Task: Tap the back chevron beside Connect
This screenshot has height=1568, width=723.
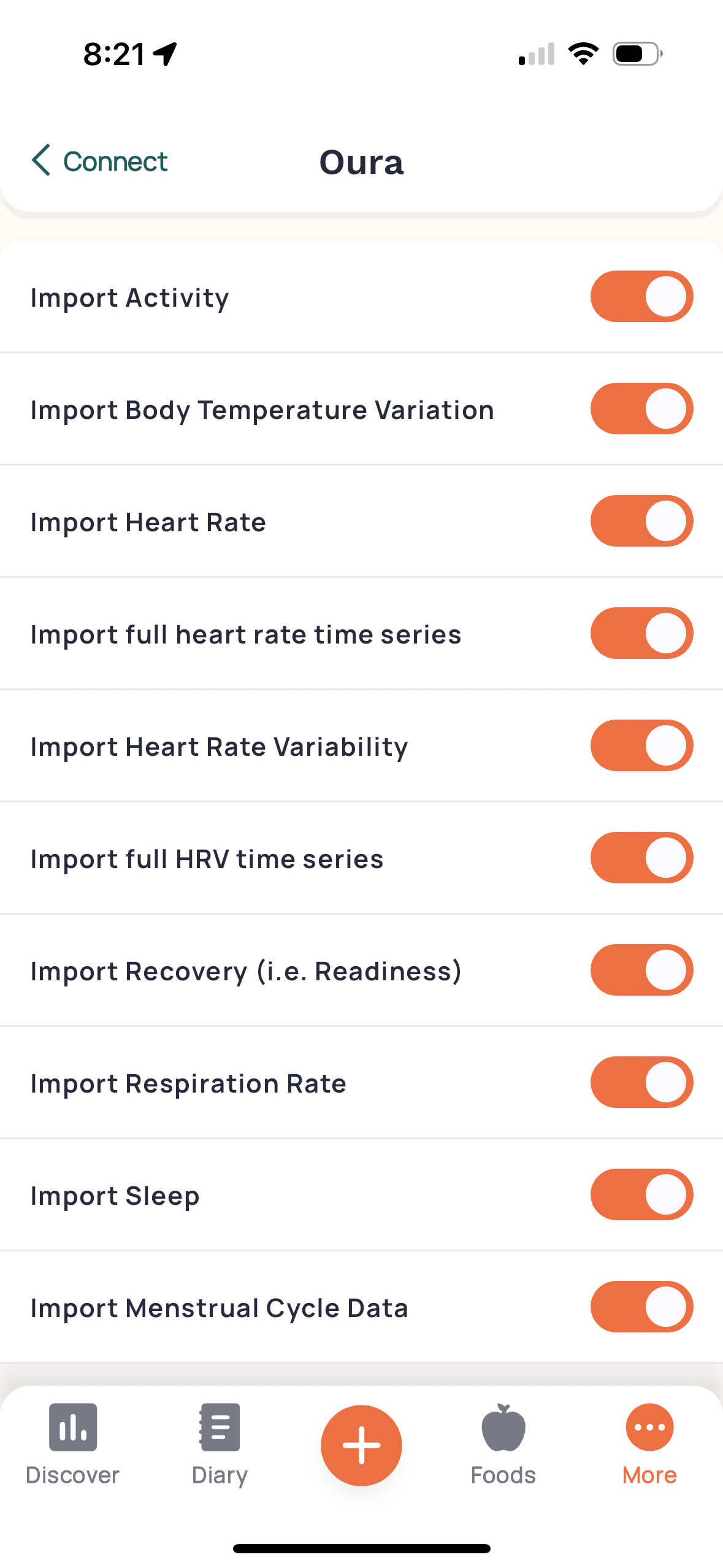Action: click(x=41, y=161)
